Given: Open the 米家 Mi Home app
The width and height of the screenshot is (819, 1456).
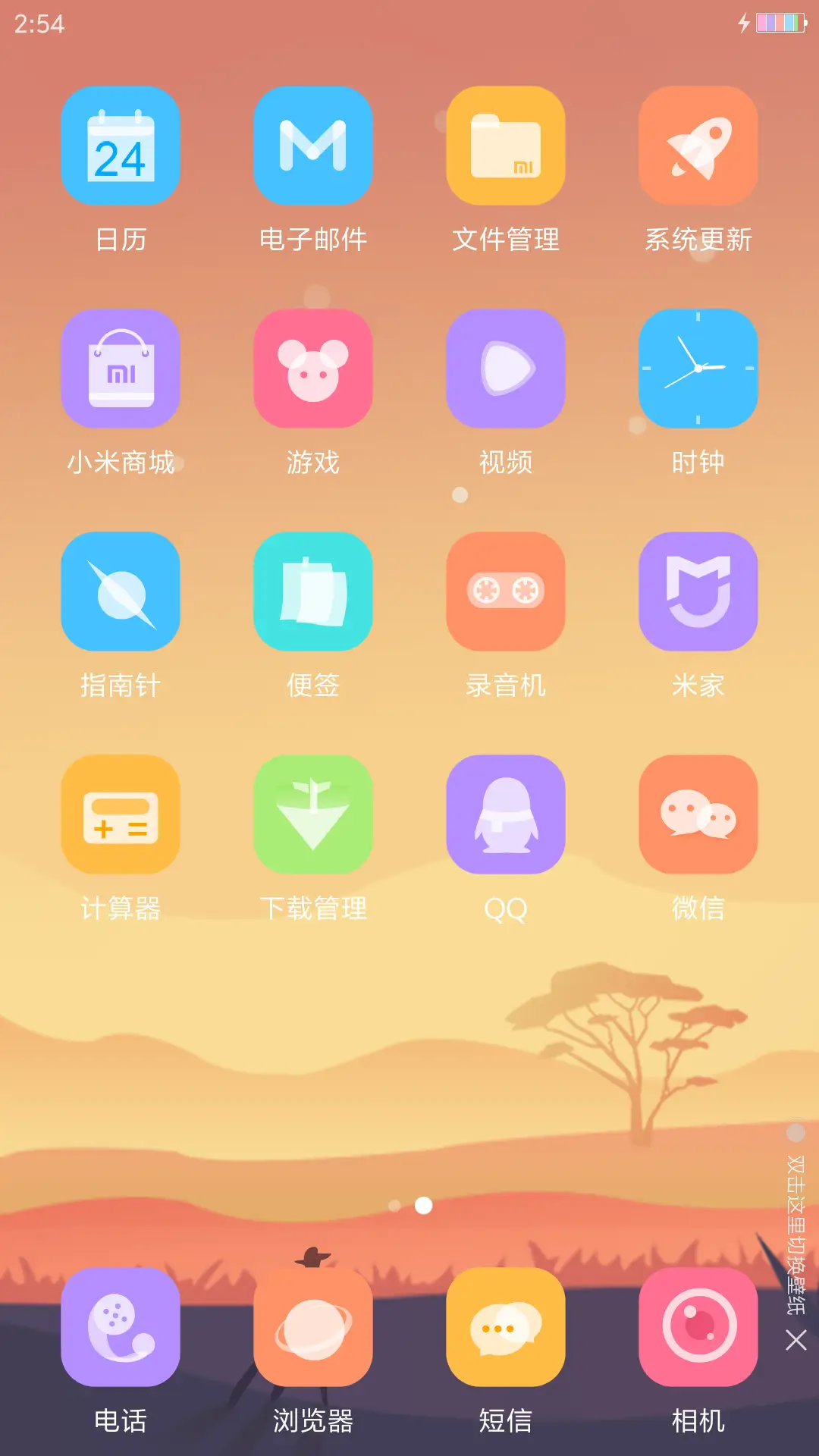Looking at the screenshot, I should tap(697, 590).
